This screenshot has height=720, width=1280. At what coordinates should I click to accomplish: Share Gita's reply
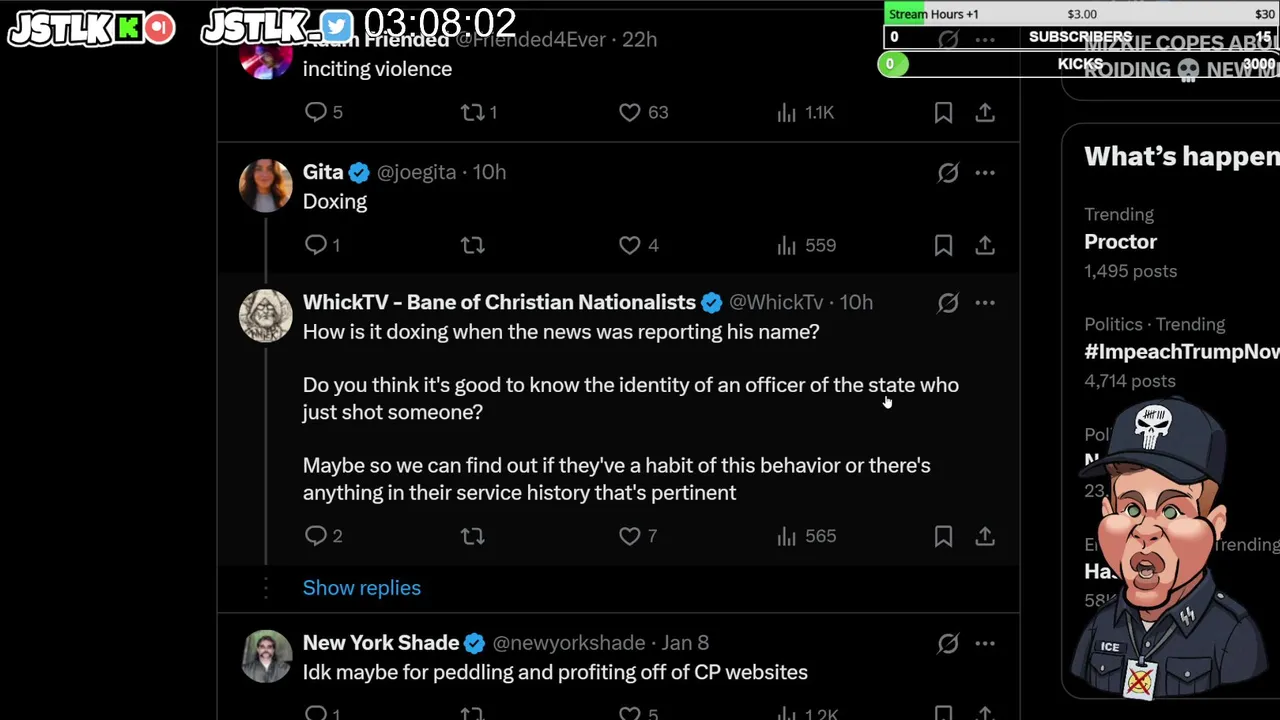pyautogui.click(x=985, y=245)
